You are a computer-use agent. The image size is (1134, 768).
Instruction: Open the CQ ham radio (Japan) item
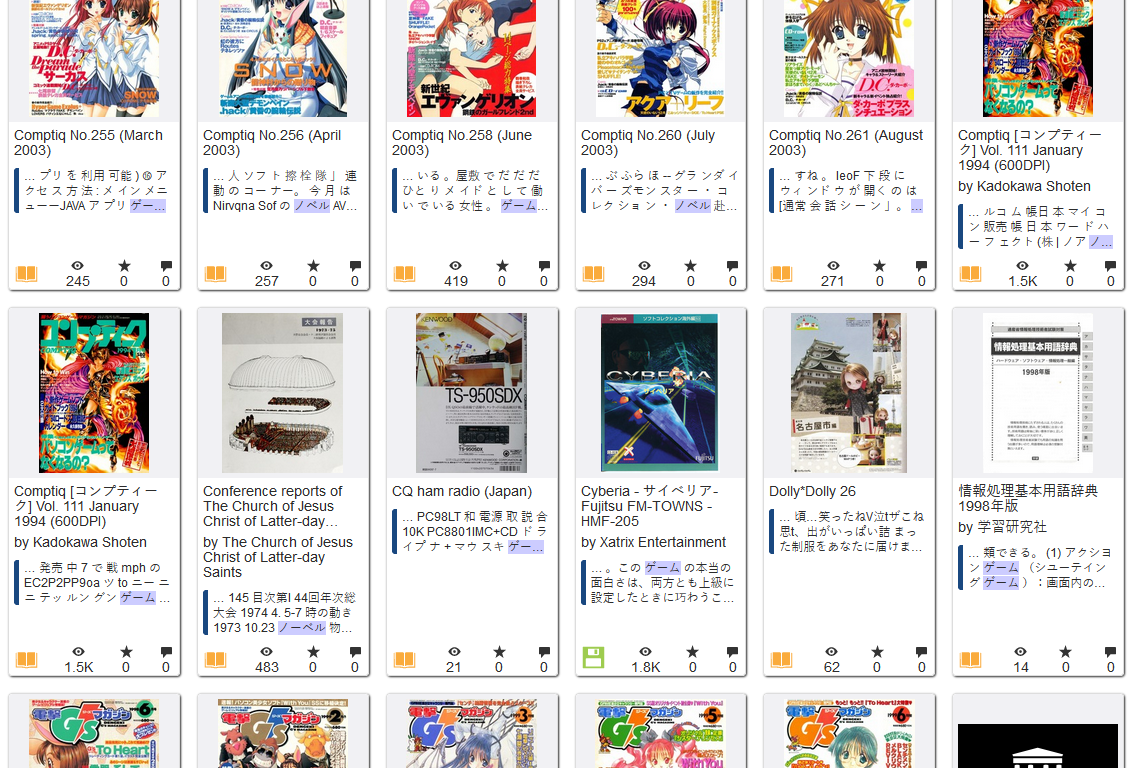point(462,491)
